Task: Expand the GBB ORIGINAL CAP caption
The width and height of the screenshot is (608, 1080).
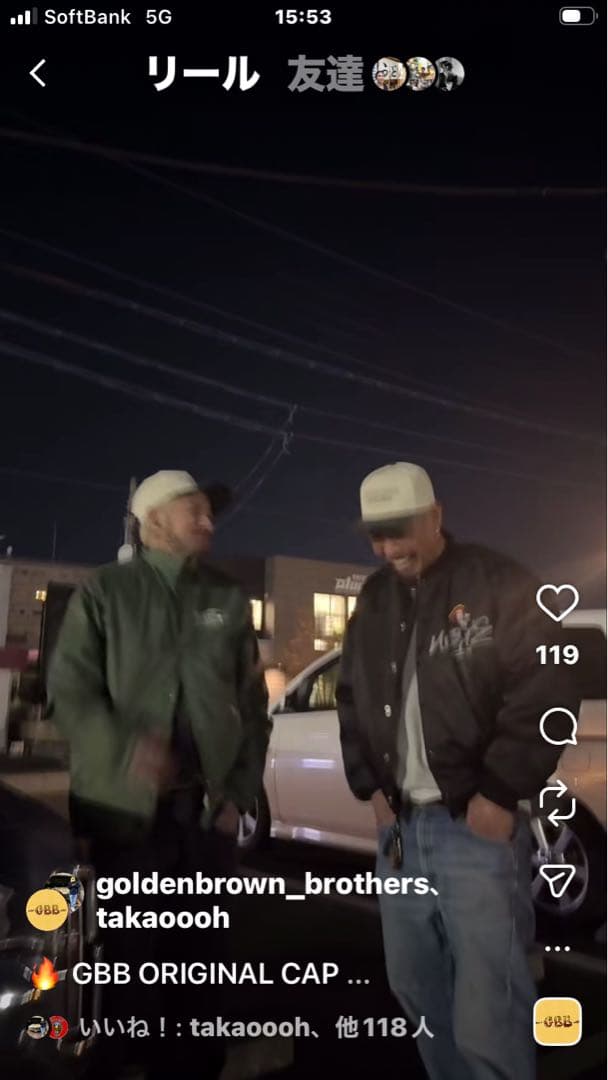Action: [220, 973]
